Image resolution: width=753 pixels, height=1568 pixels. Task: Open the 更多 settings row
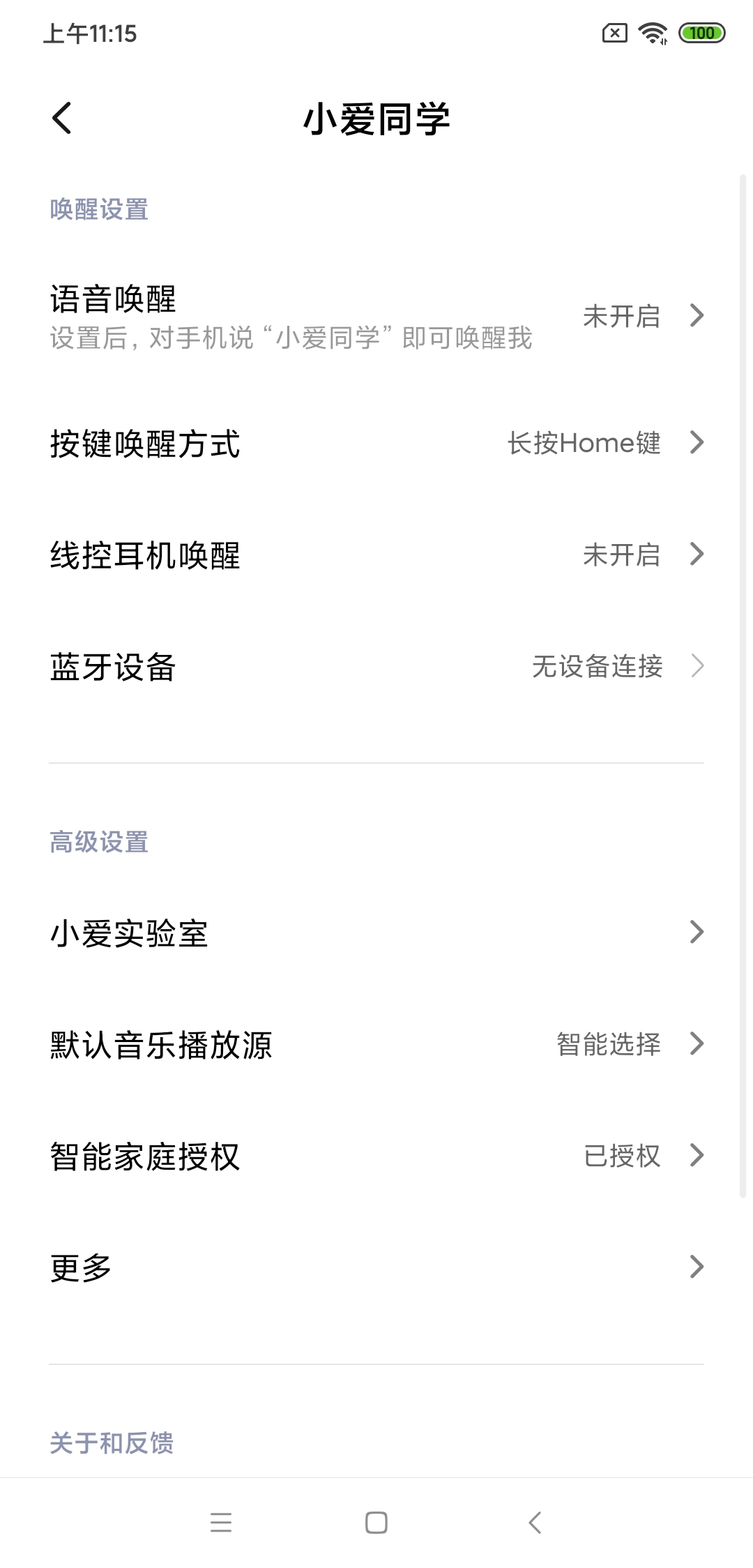pos(376,1267)
